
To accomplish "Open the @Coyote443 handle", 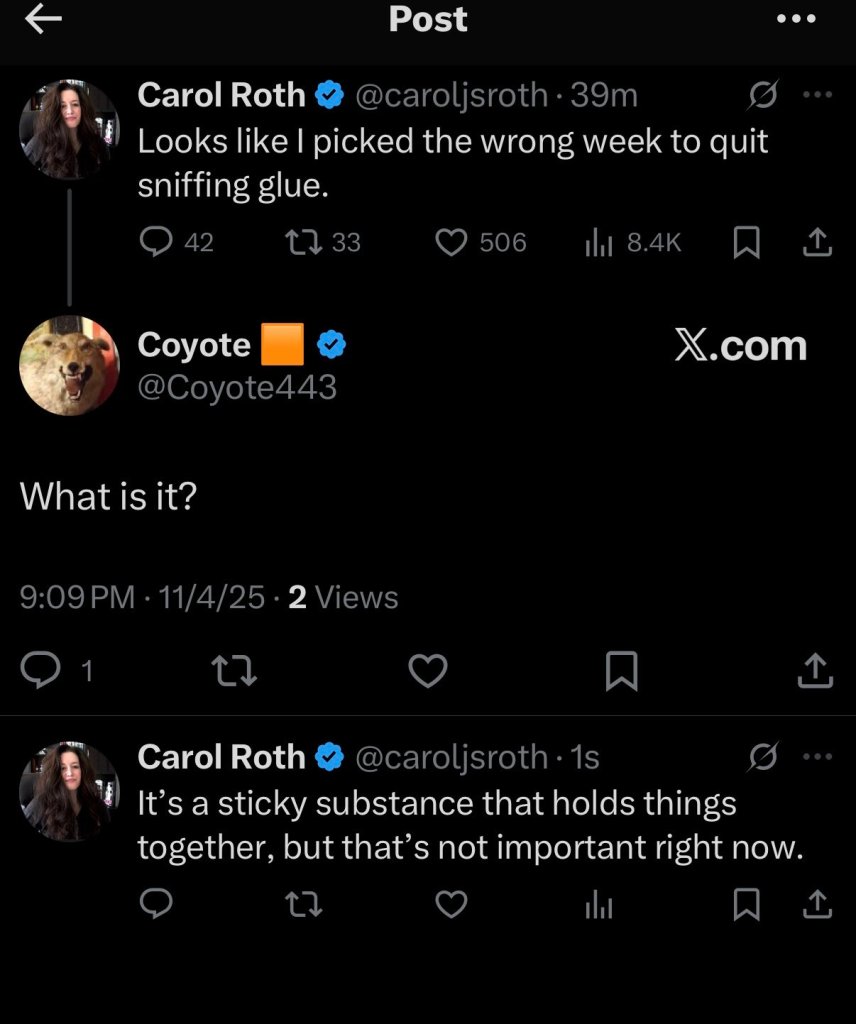I will point(237,386).
